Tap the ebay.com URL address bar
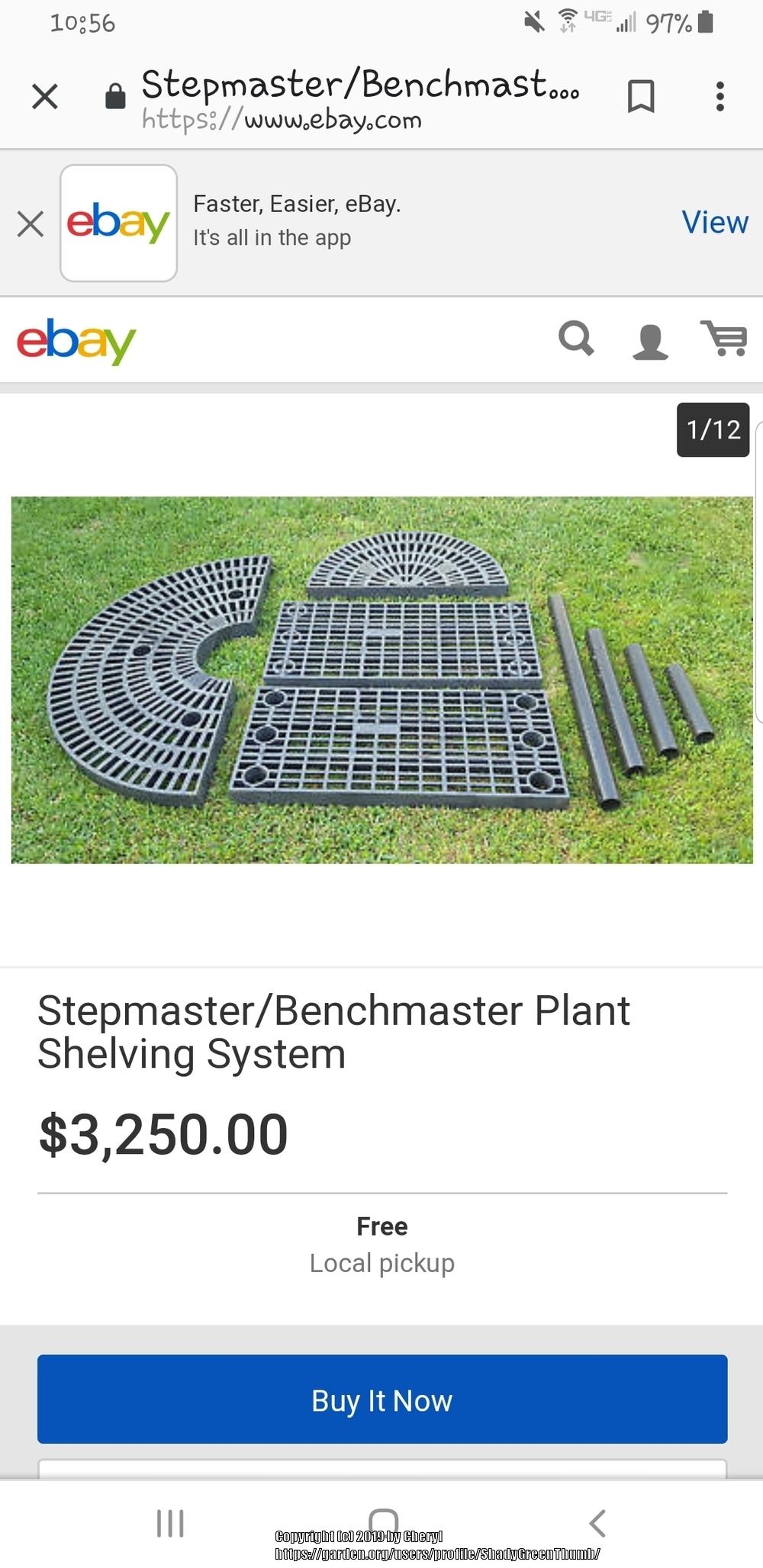The width and height of the screenshot is (763, 1568). click(x=282, y=118)
